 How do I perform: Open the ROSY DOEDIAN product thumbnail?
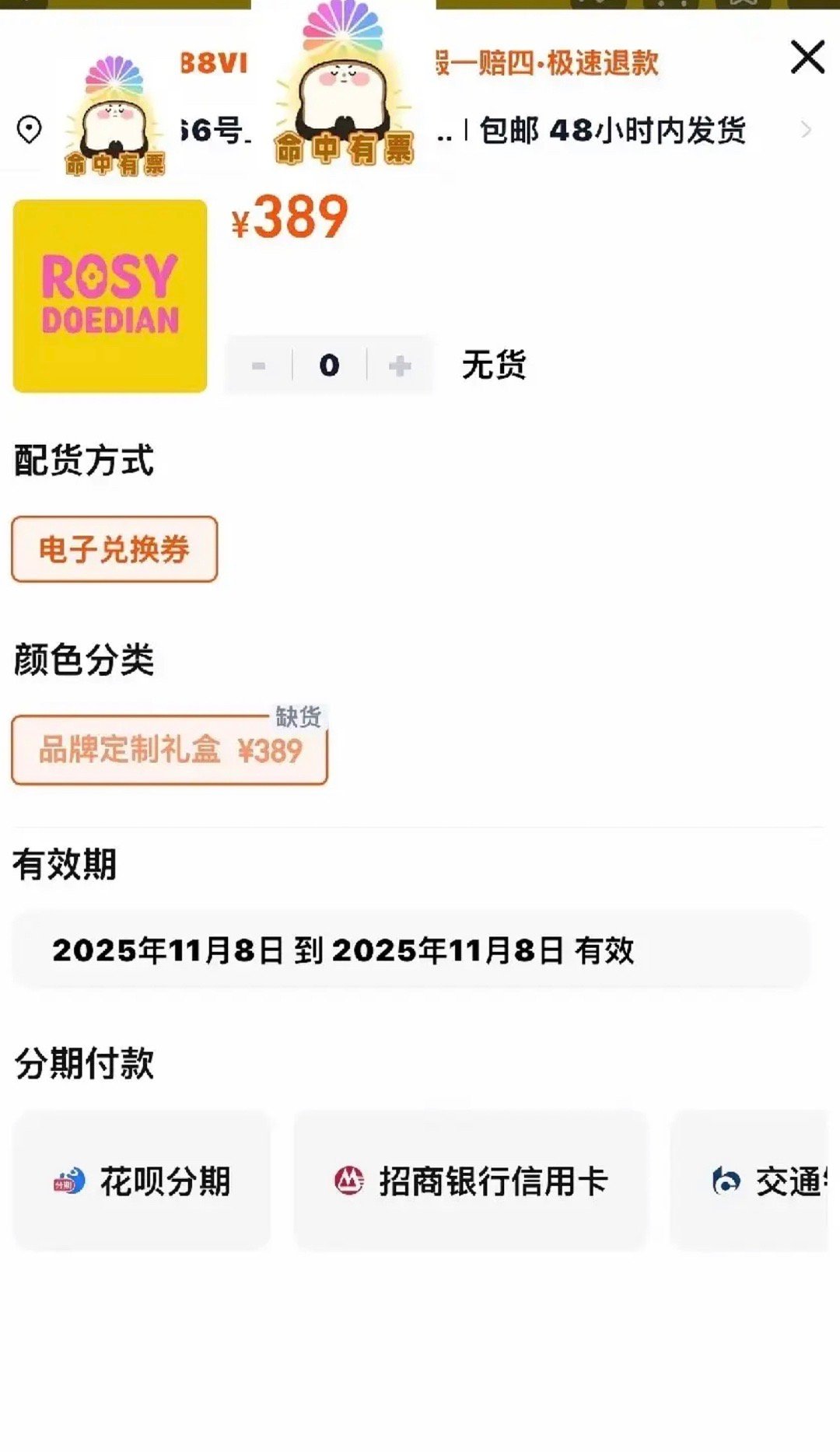pos(109,296)
